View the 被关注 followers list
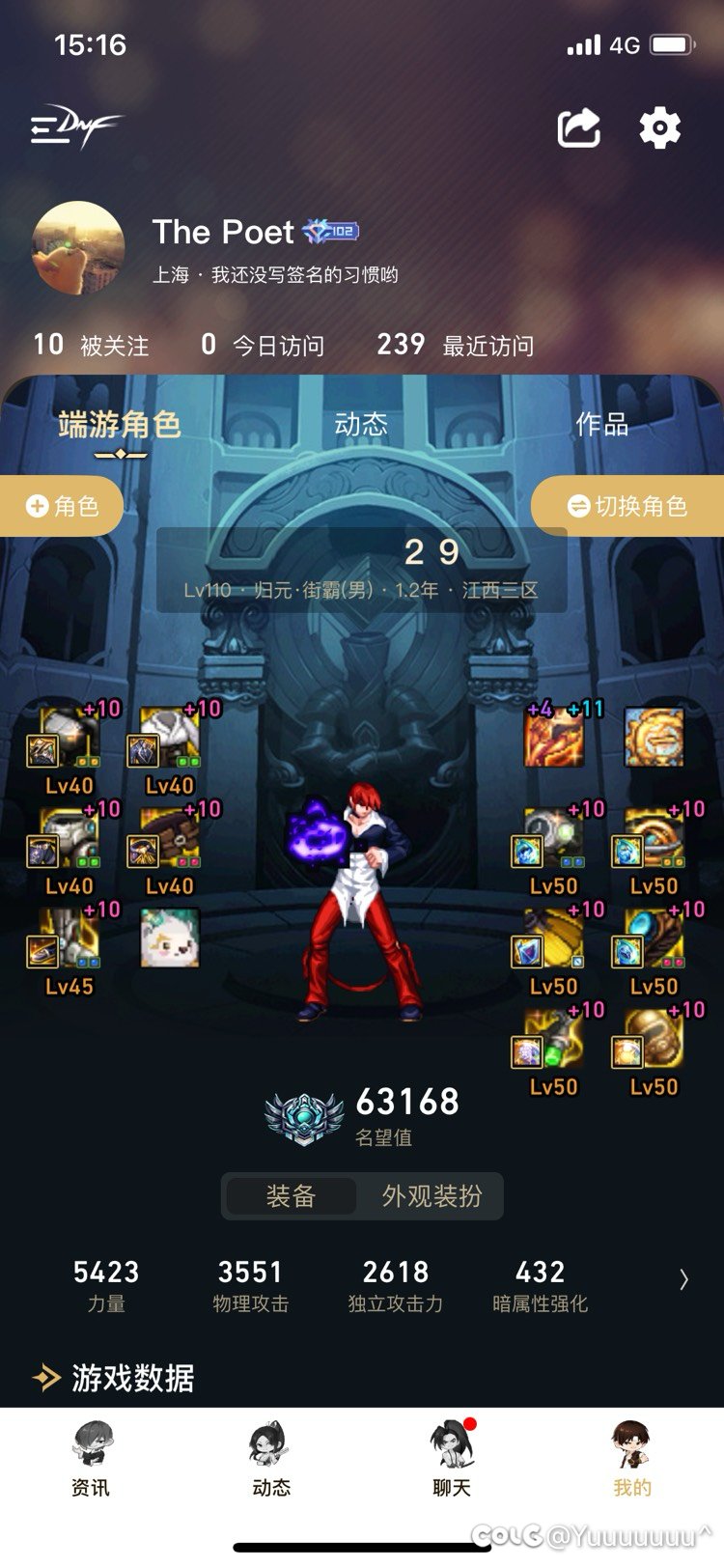This screenshot has width=724, height=1568. [92, 345]
